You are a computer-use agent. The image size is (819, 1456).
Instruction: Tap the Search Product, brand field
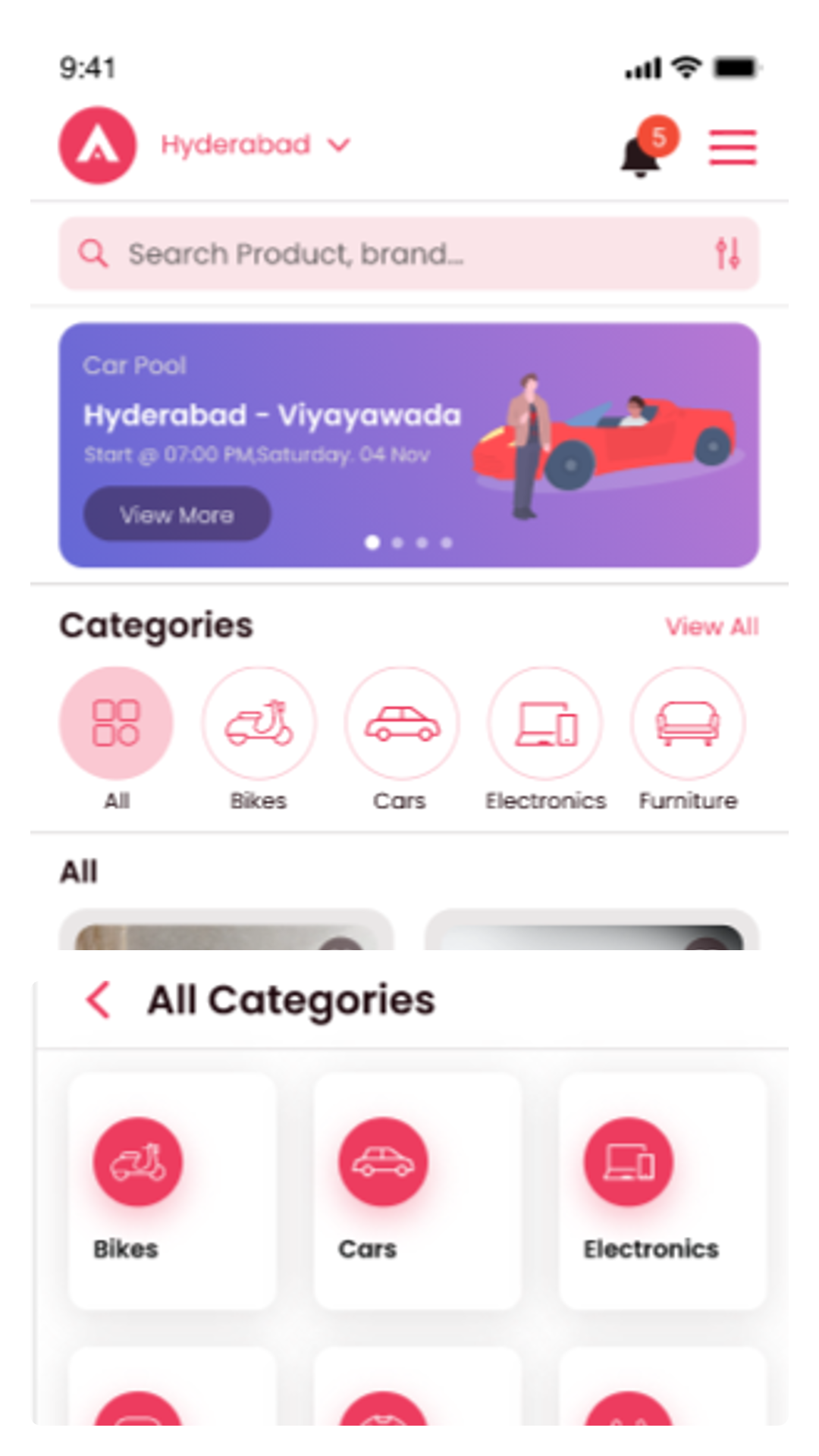tap(394, 253)
